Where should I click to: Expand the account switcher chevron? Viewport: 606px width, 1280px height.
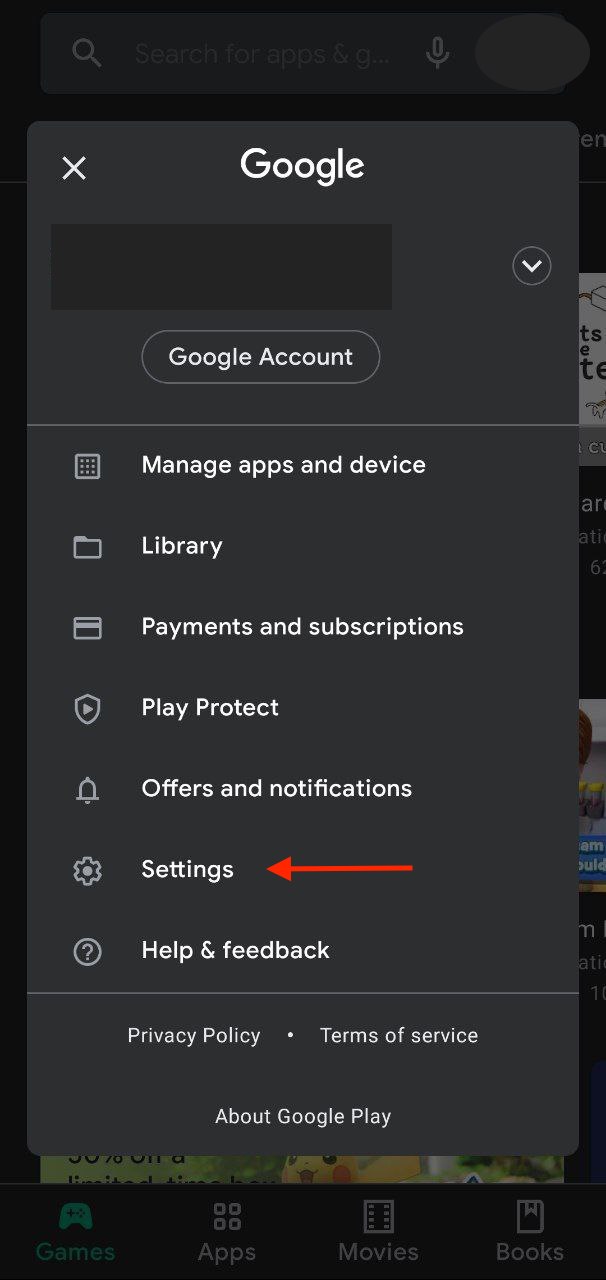(x=531, y=266)
